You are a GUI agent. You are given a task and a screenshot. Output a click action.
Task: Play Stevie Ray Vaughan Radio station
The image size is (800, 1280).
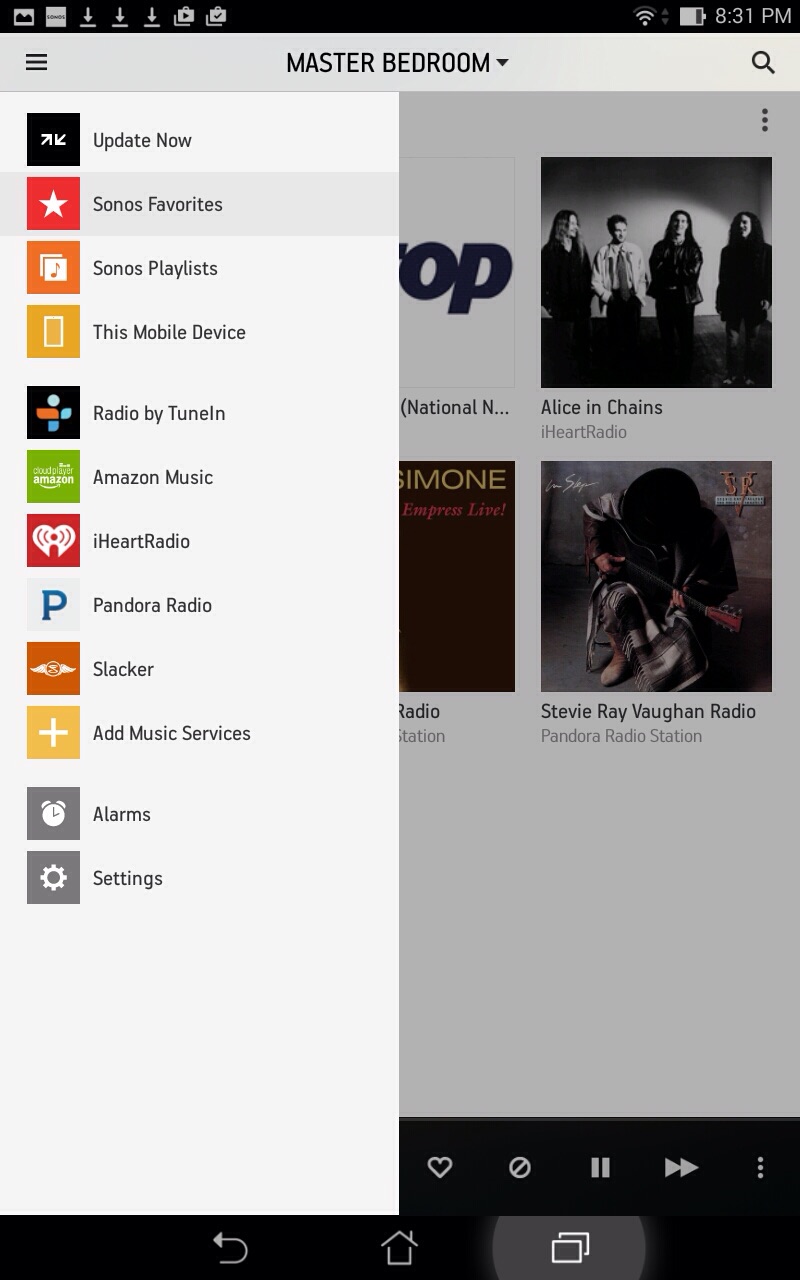coord(656,577)
